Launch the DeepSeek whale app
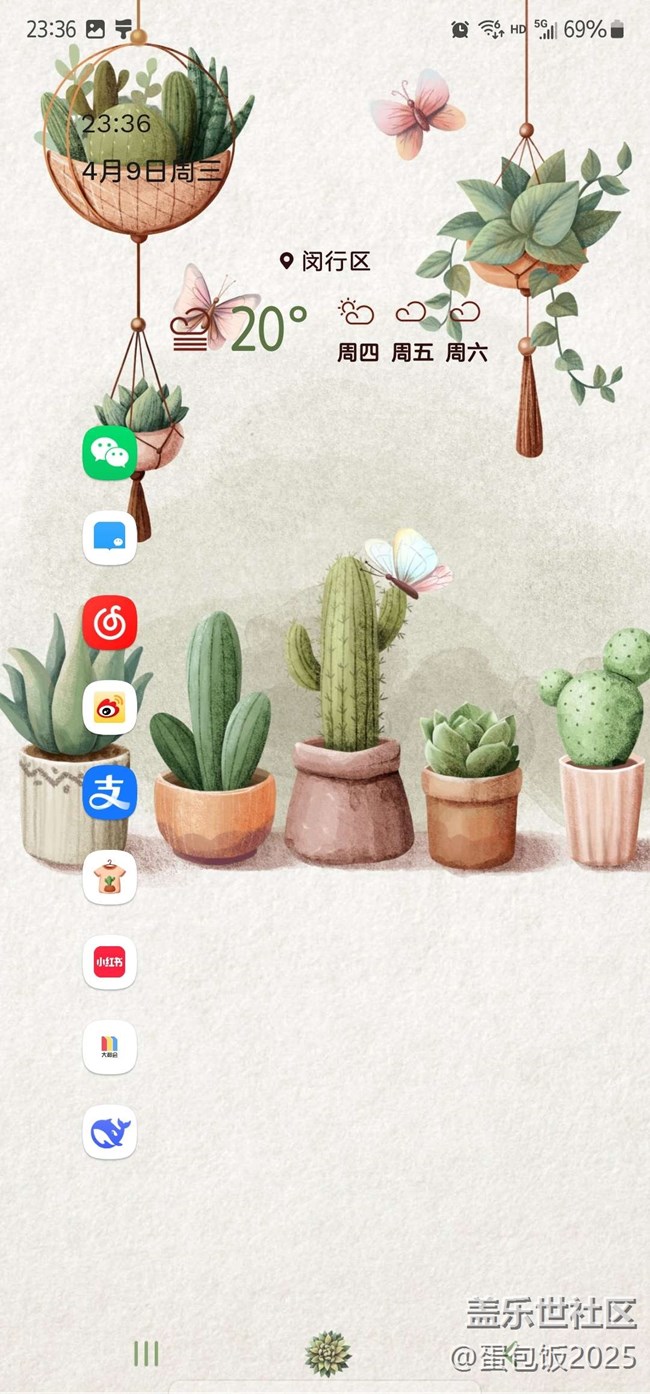The image size is (650, 1394). (109, 1132)
